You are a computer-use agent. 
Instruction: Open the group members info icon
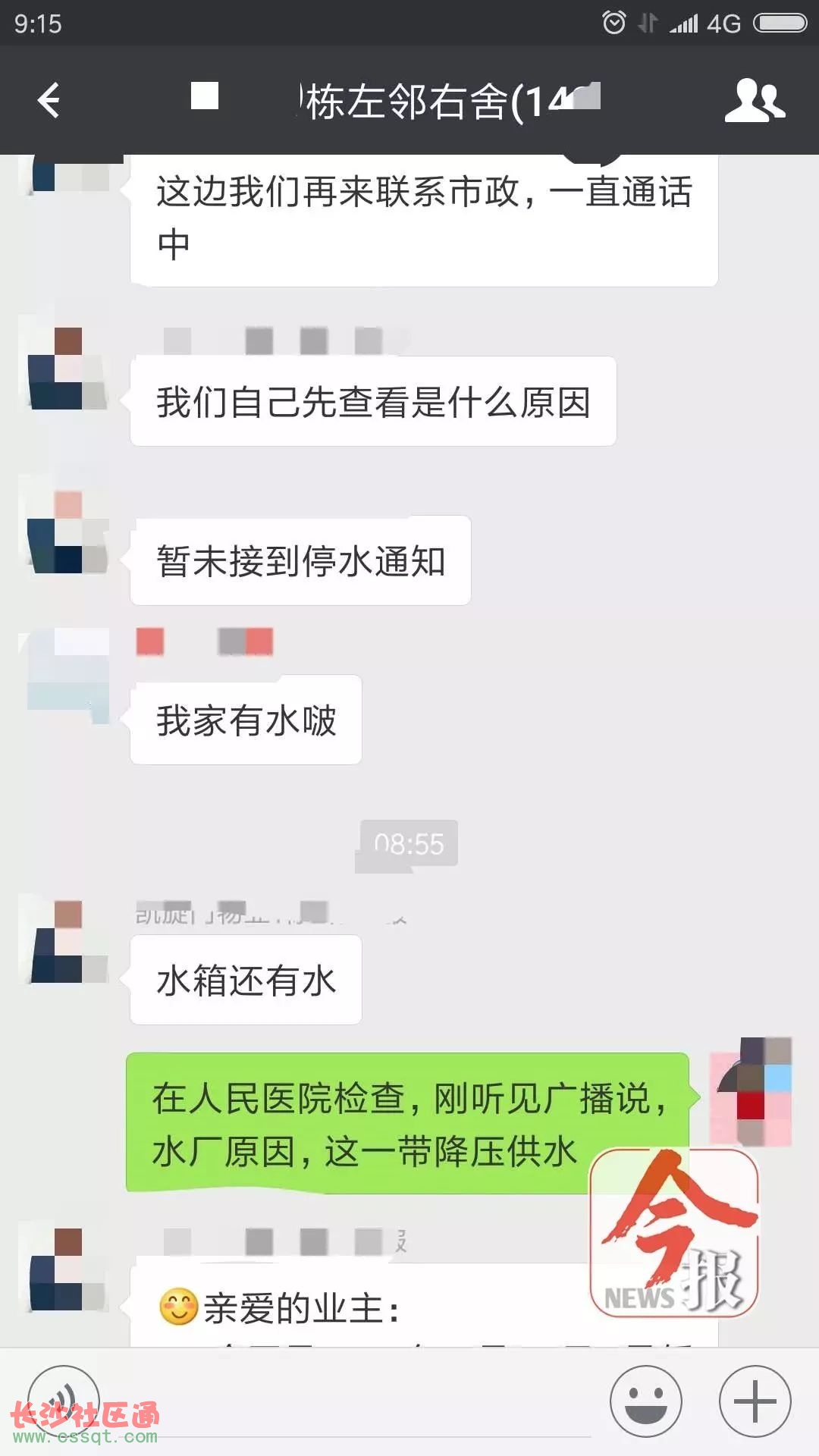(x=754, y=100)
